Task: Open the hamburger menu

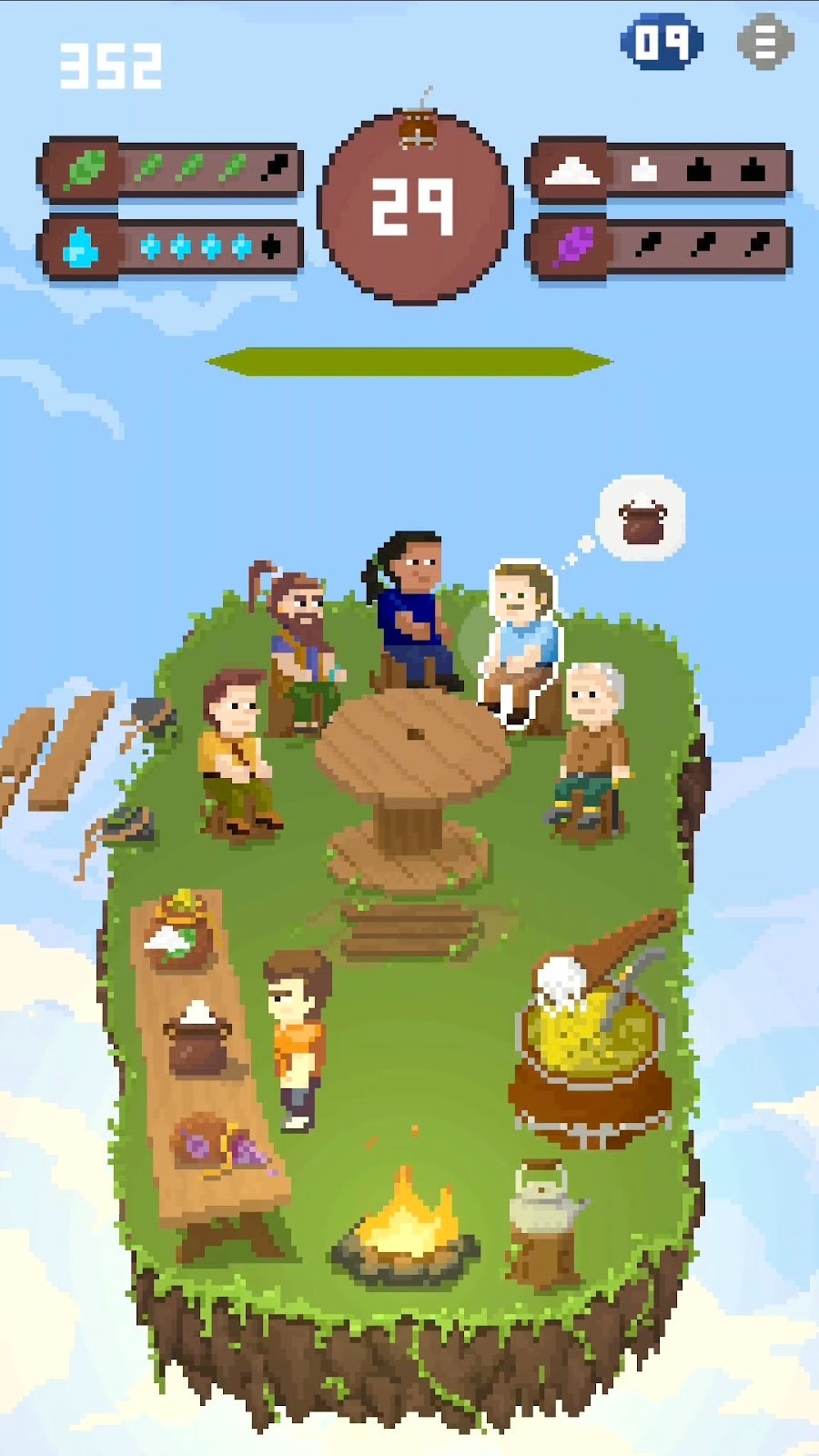Action: click(765, 42)
